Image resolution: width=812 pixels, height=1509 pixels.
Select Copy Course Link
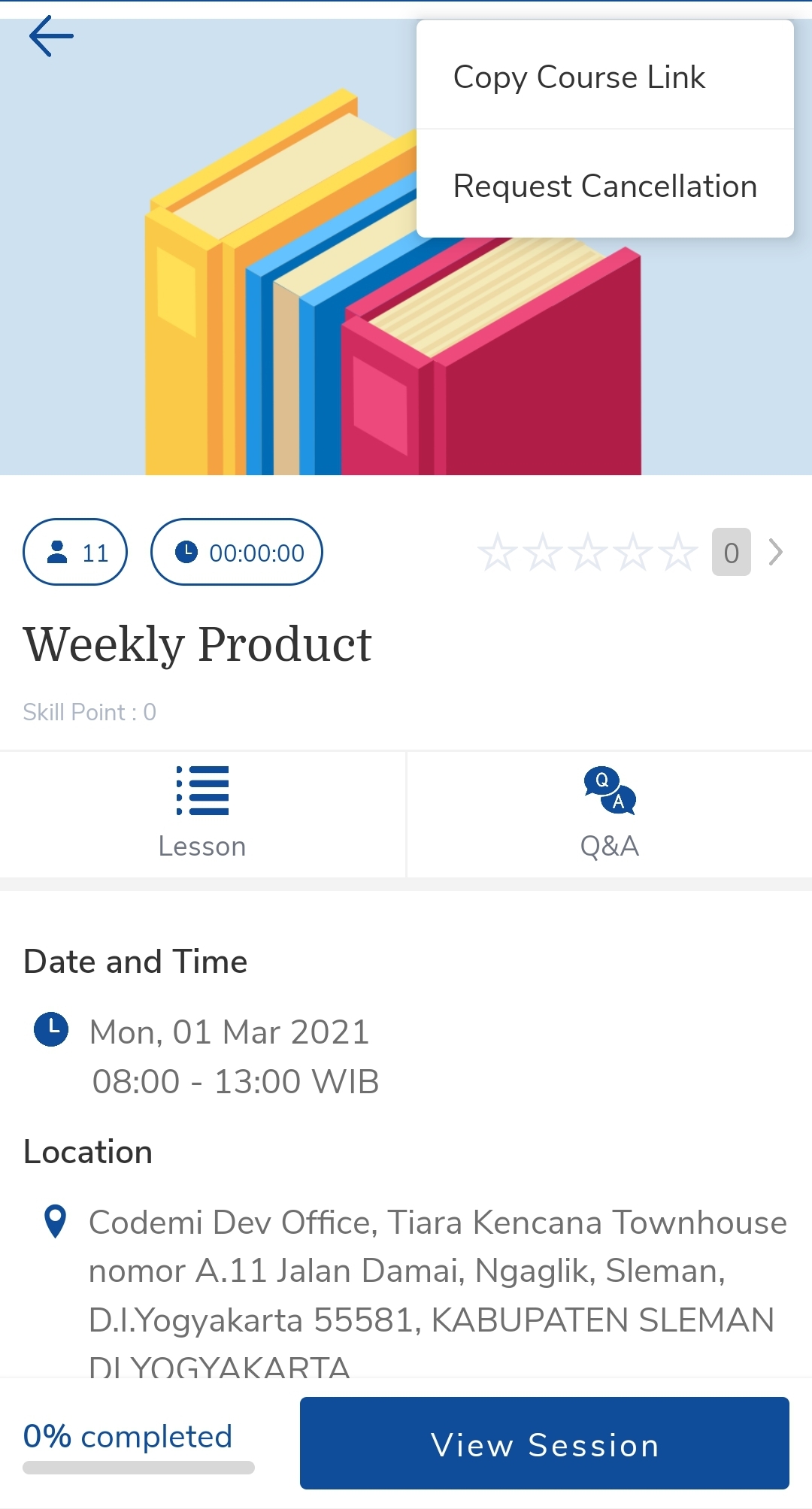579,76
